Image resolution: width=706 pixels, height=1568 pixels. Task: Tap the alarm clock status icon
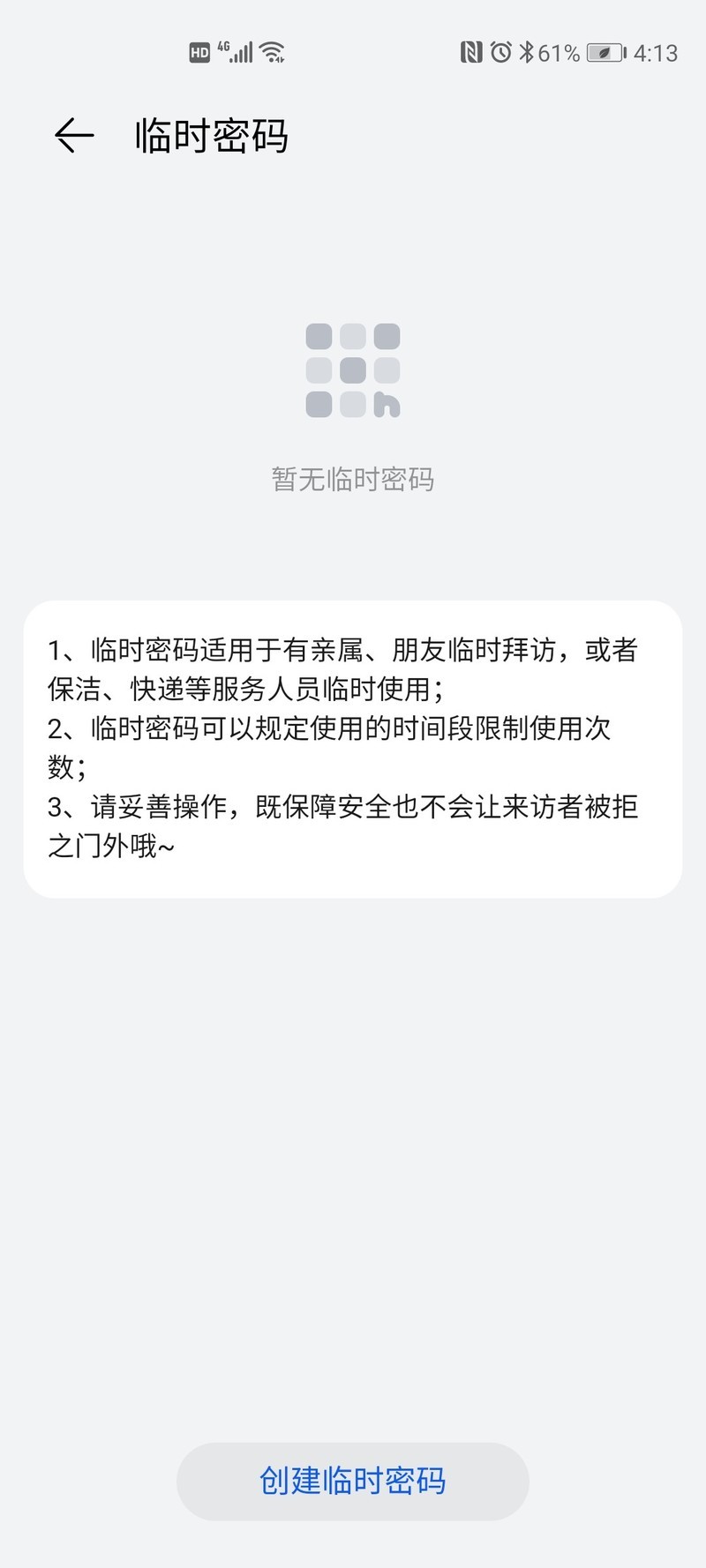tap(499, 51)
